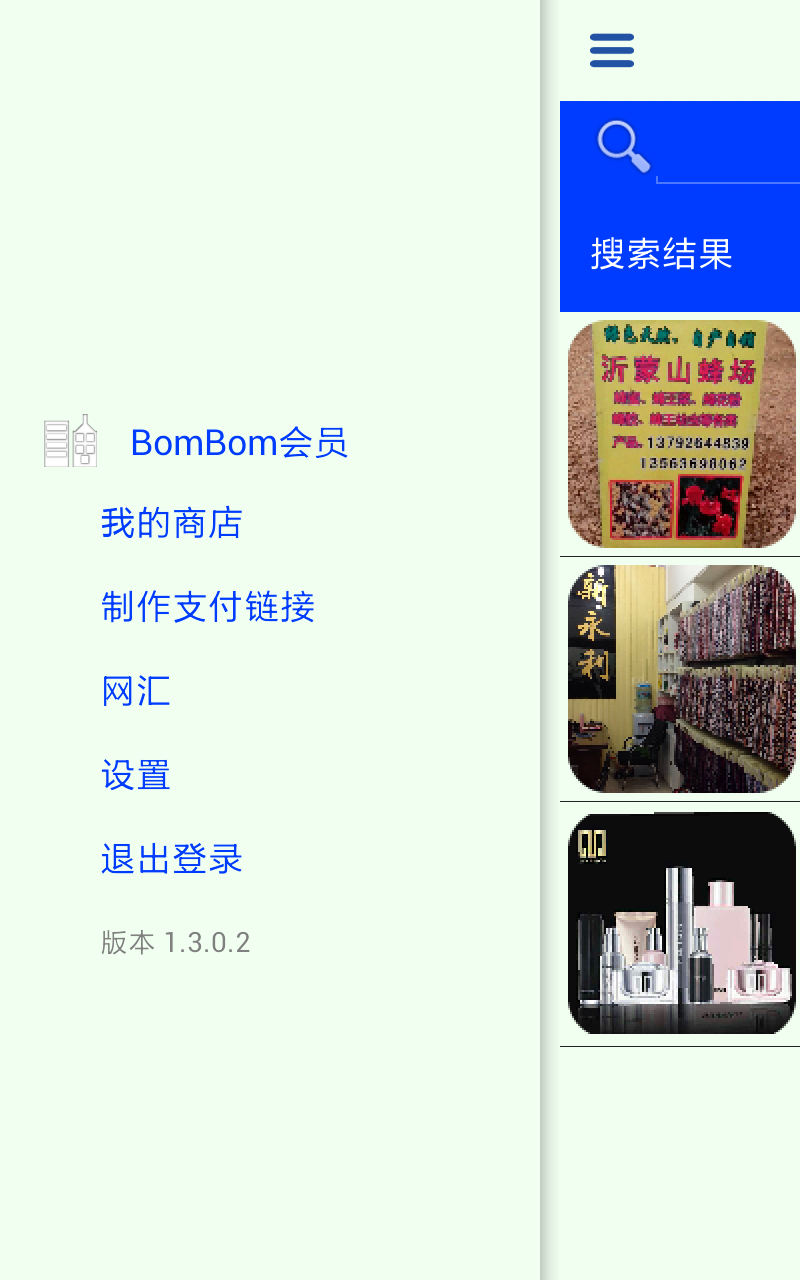
Task: Select 制作支付链接 menu item
Action: click(x=208, y=607)
